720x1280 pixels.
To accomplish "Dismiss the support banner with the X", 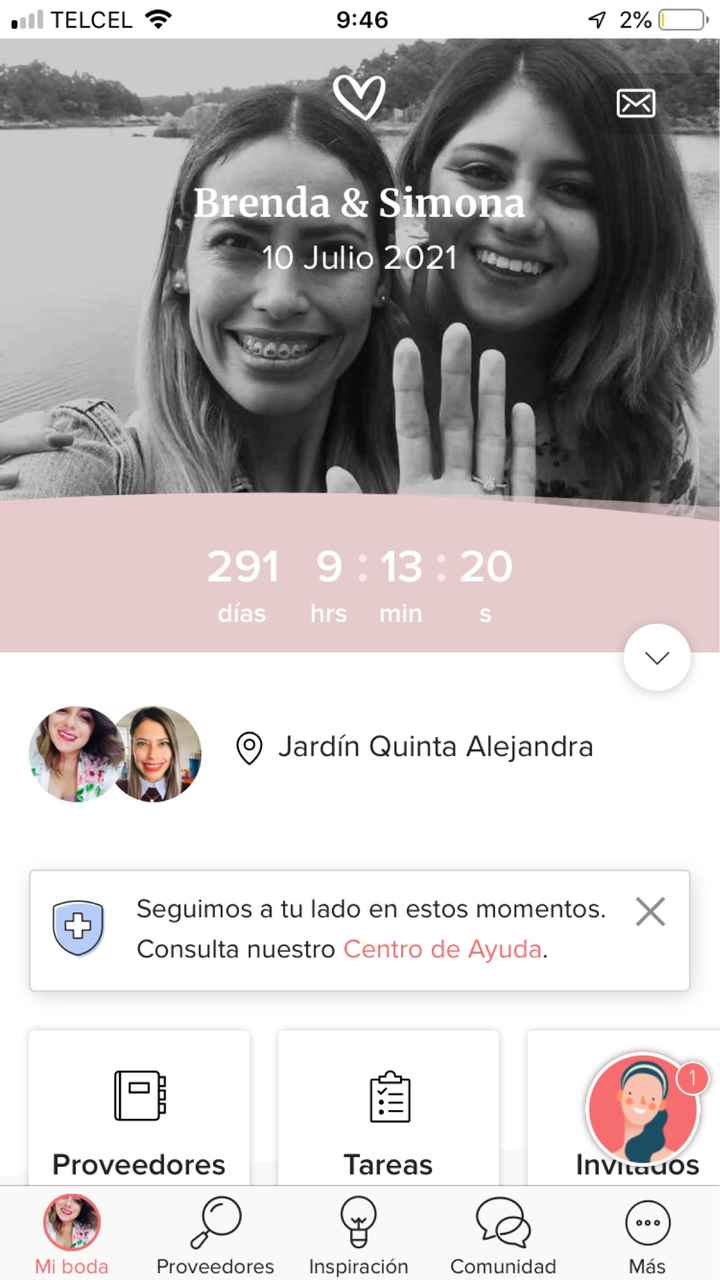I will [650, 911].
